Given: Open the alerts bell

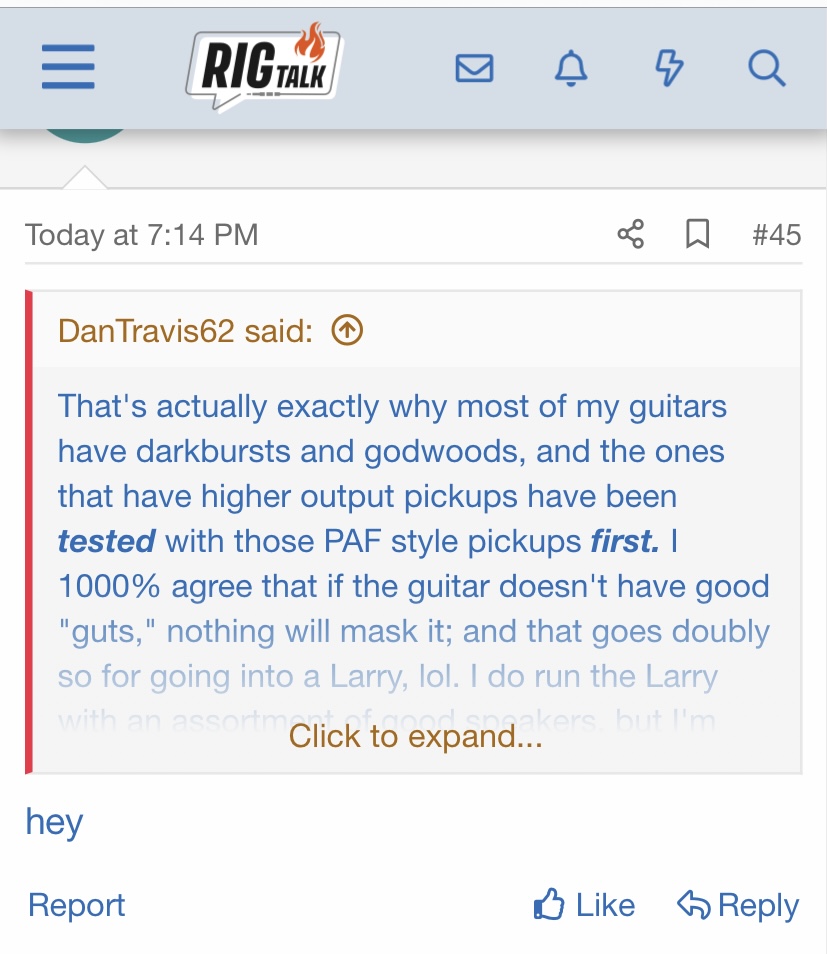Looking at the screenshot, I should click(x=571, y=69).
